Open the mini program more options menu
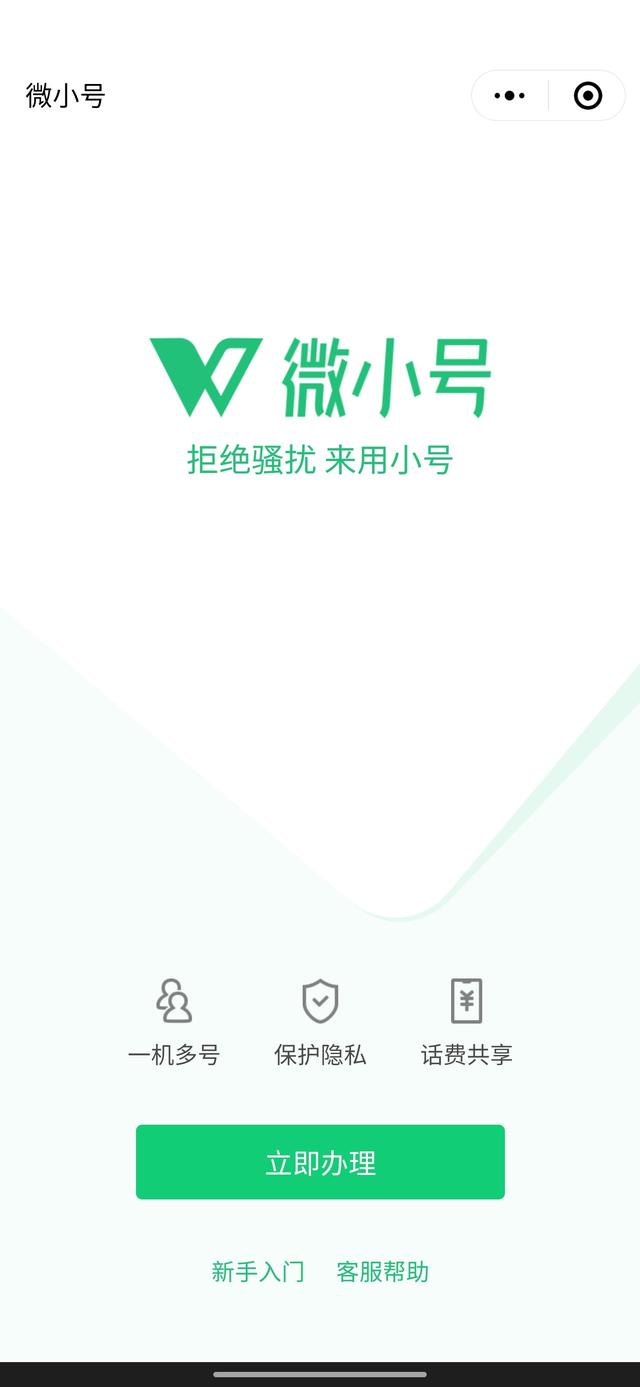The width and height of the screenshot is (640, 1387). (510, 96)
